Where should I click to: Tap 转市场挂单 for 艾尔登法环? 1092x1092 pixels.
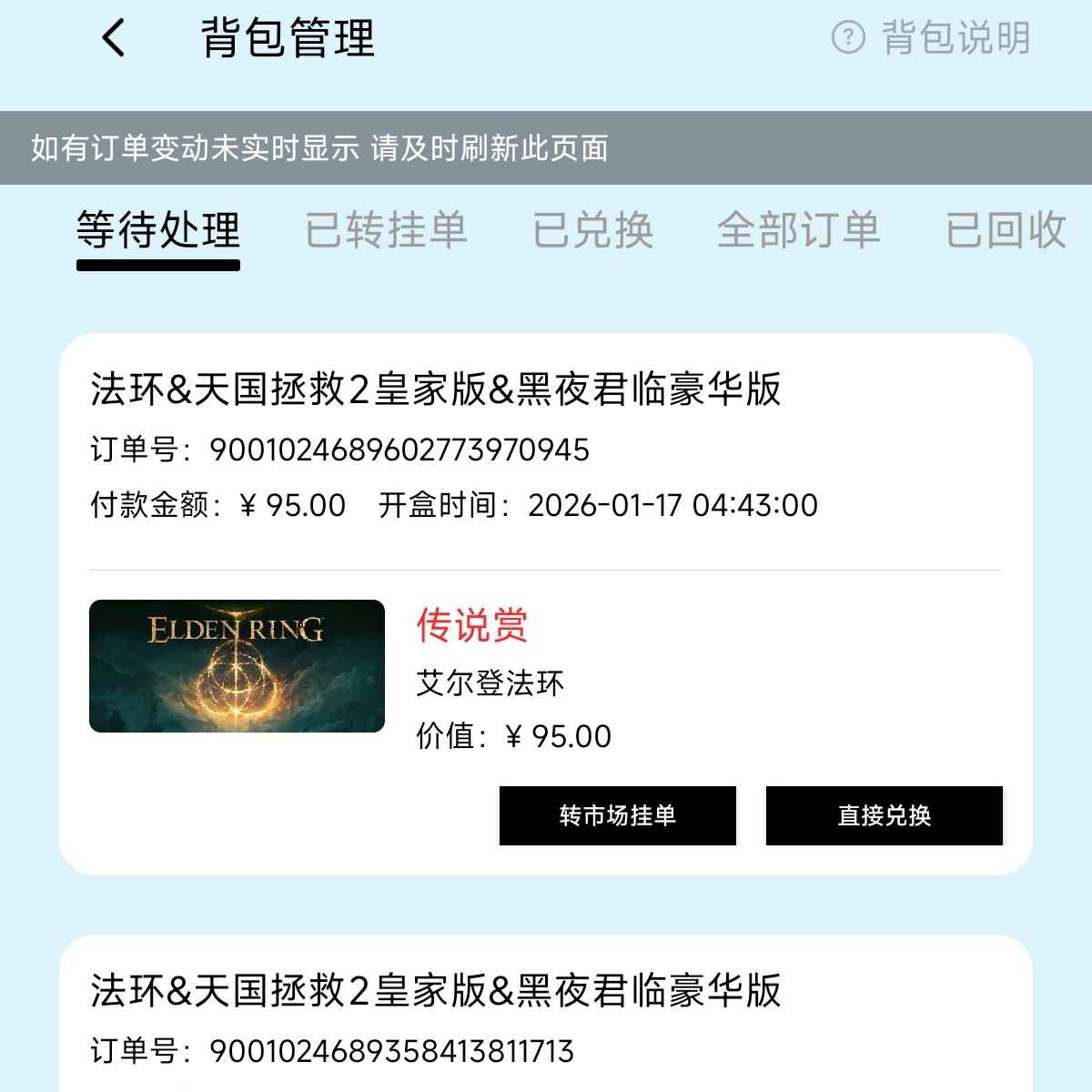tap(617, 815)
